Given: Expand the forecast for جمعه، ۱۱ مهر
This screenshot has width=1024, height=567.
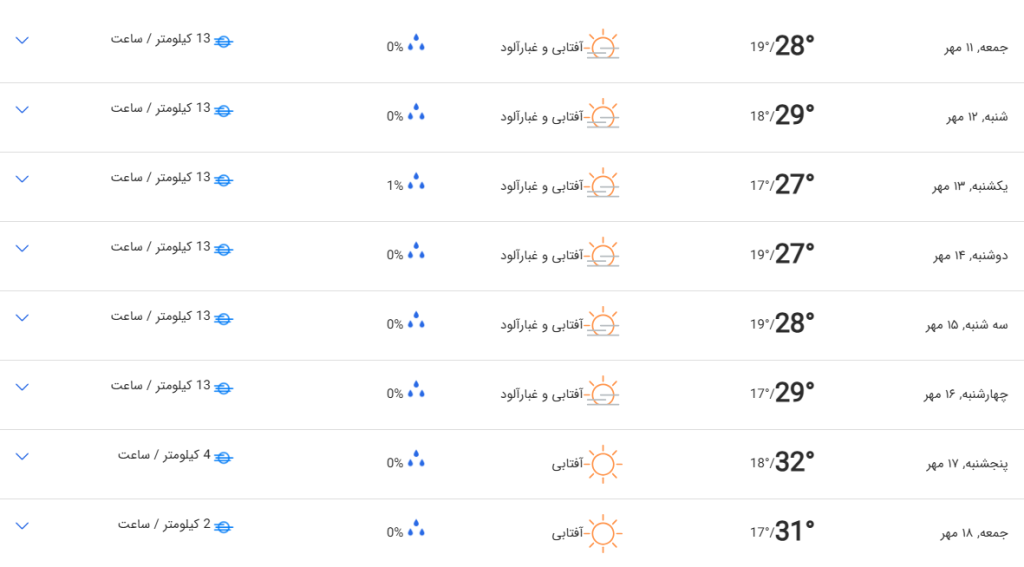Looking at the screenshot, I should coord(23,40).
